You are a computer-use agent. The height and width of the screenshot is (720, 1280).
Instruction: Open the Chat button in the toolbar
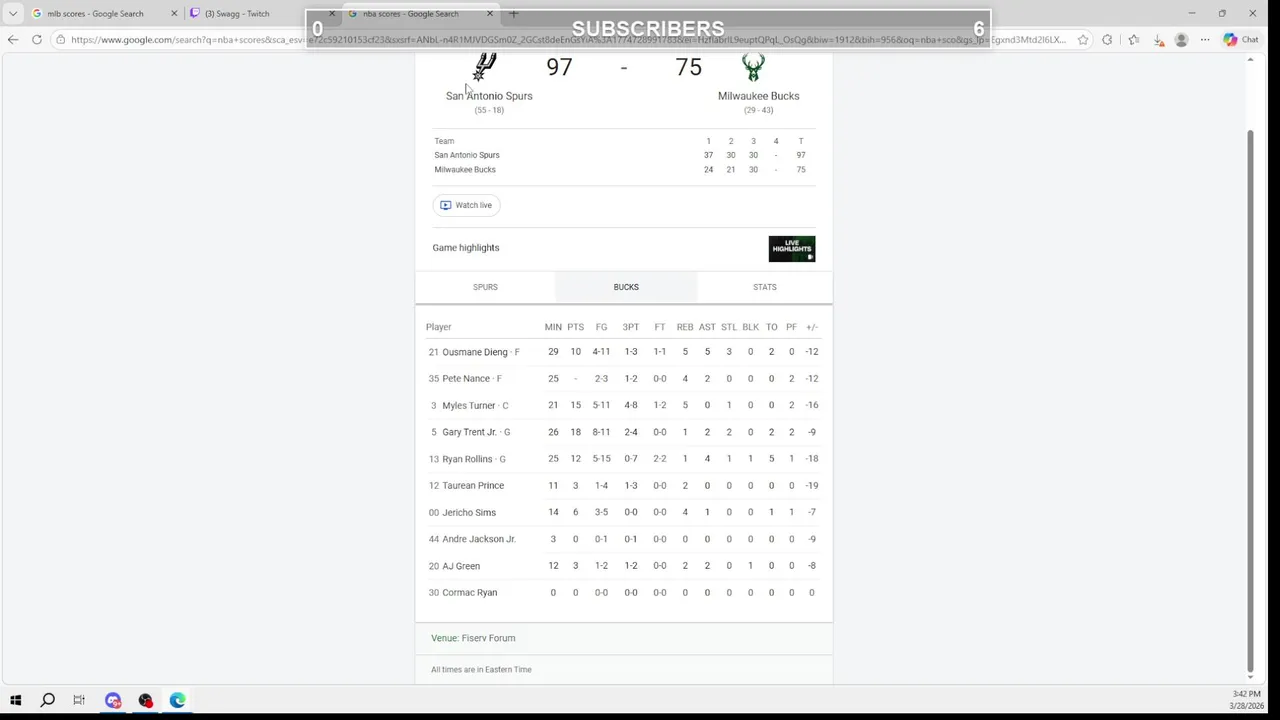tap(1241, 40)
